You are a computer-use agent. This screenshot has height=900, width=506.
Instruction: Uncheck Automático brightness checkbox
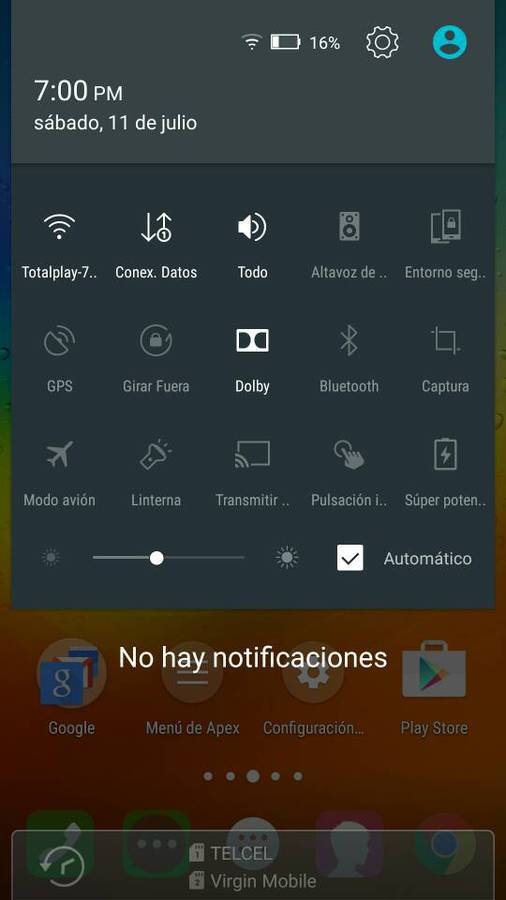click(x=350, y=558)
